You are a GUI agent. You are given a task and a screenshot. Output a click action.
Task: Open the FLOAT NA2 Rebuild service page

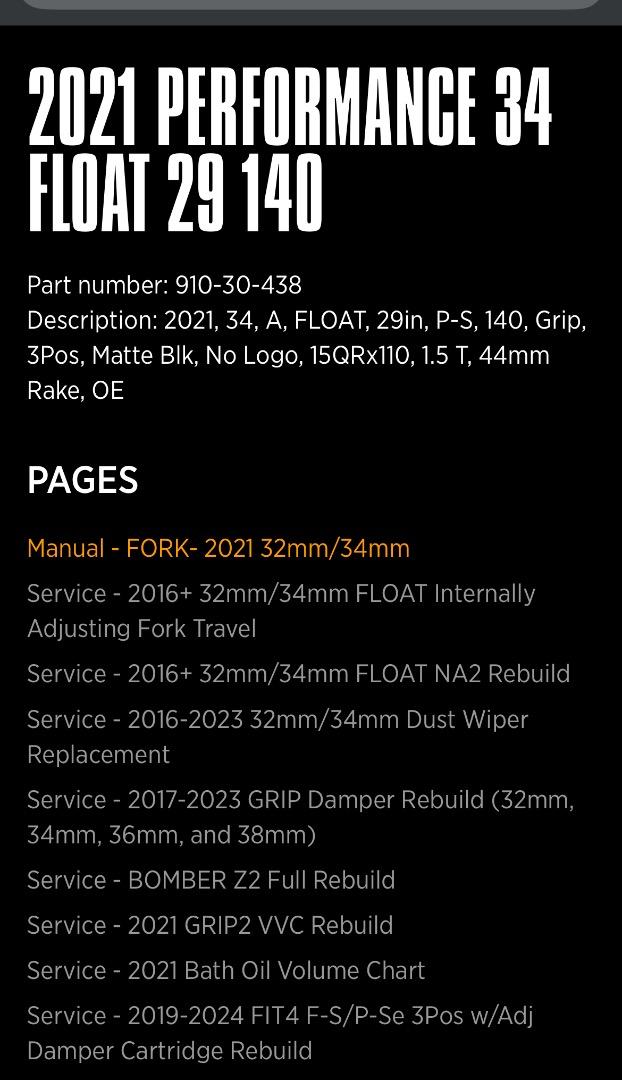click(x=298, y=673)
